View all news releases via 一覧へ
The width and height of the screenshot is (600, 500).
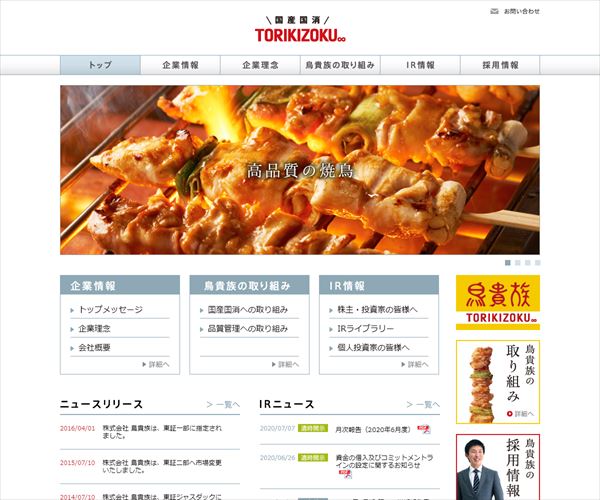pyautogui.click(x=224, y=404)
